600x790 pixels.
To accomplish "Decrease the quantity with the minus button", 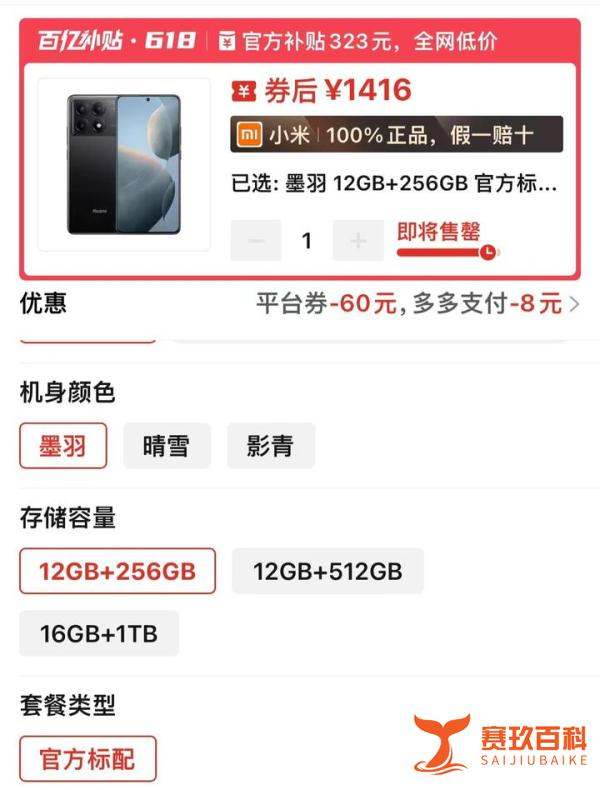I will (x=256, y=241).
